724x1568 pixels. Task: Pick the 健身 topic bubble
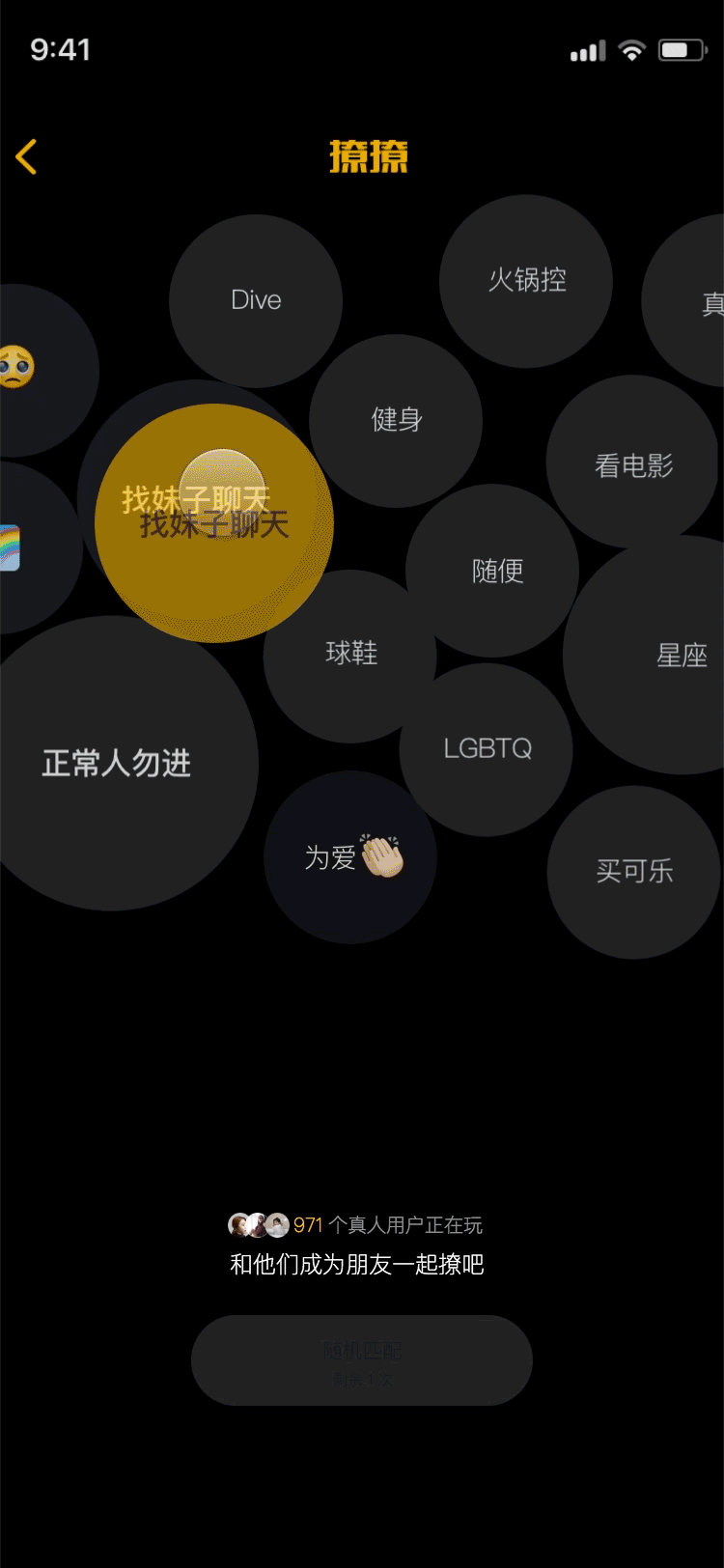(x=396, y=420)
